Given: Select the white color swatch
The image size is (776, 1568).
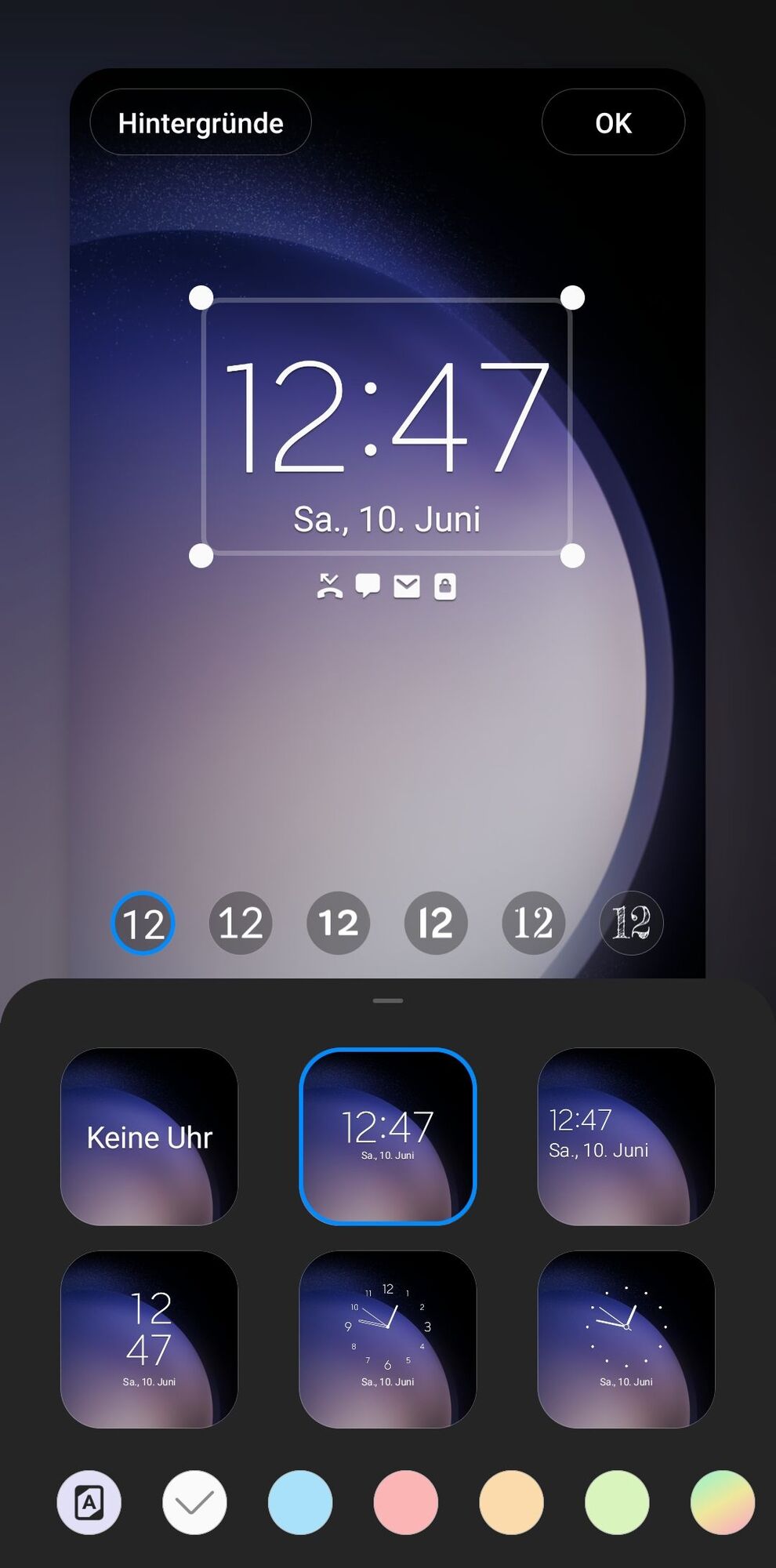Looking at the screenshot, I should (194, 1502).
